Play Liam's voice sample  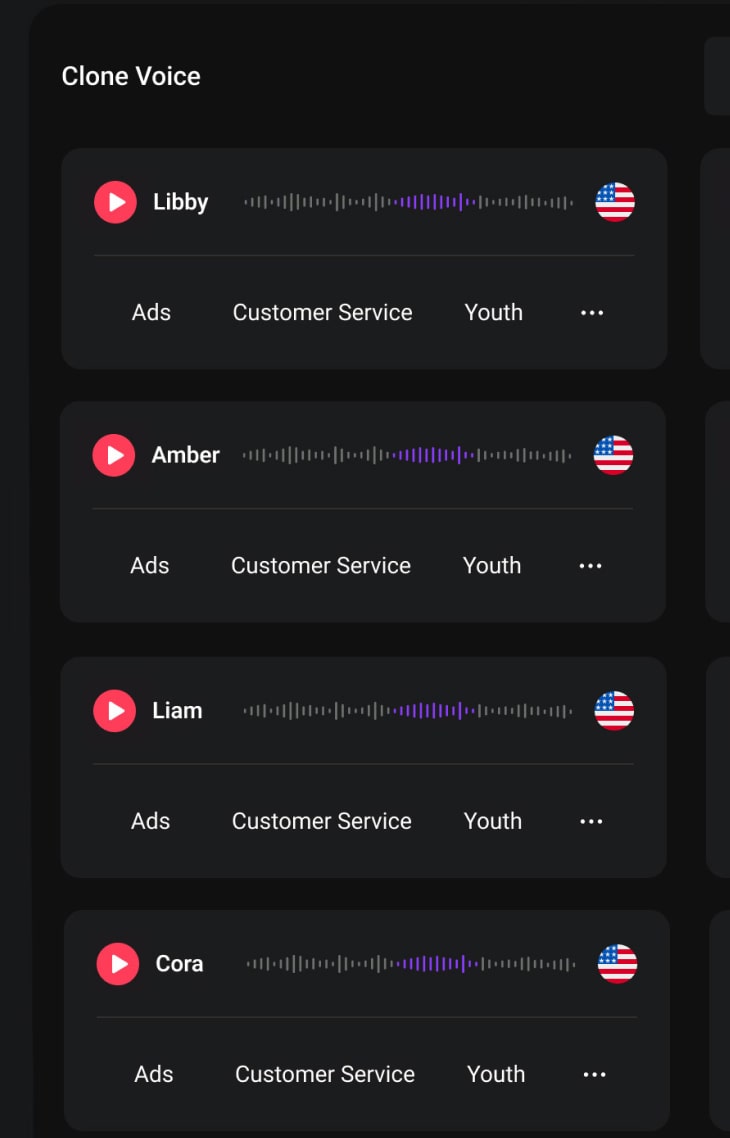coord(115,711)
